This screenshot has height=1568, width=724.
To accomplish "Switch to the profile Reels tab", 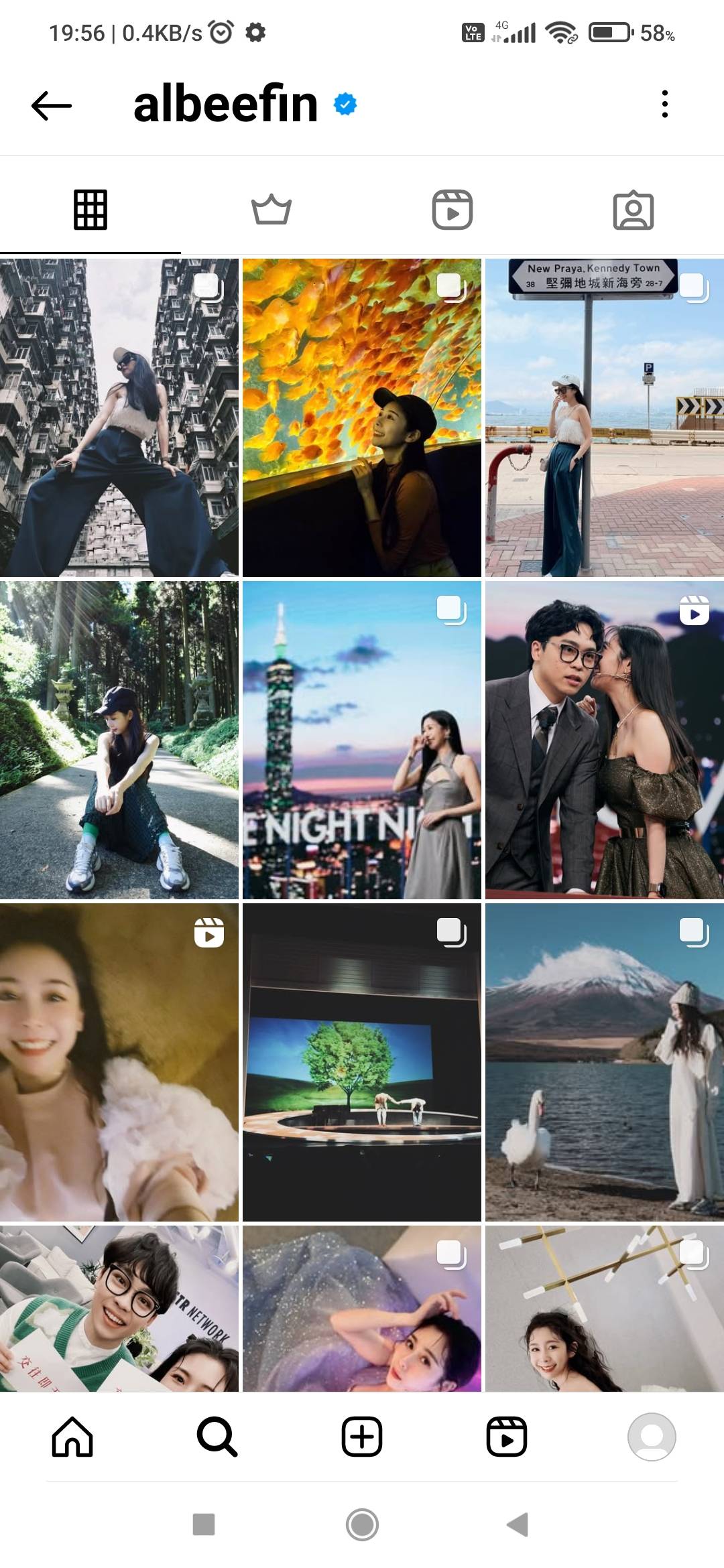I will click(x=452, y=210).
